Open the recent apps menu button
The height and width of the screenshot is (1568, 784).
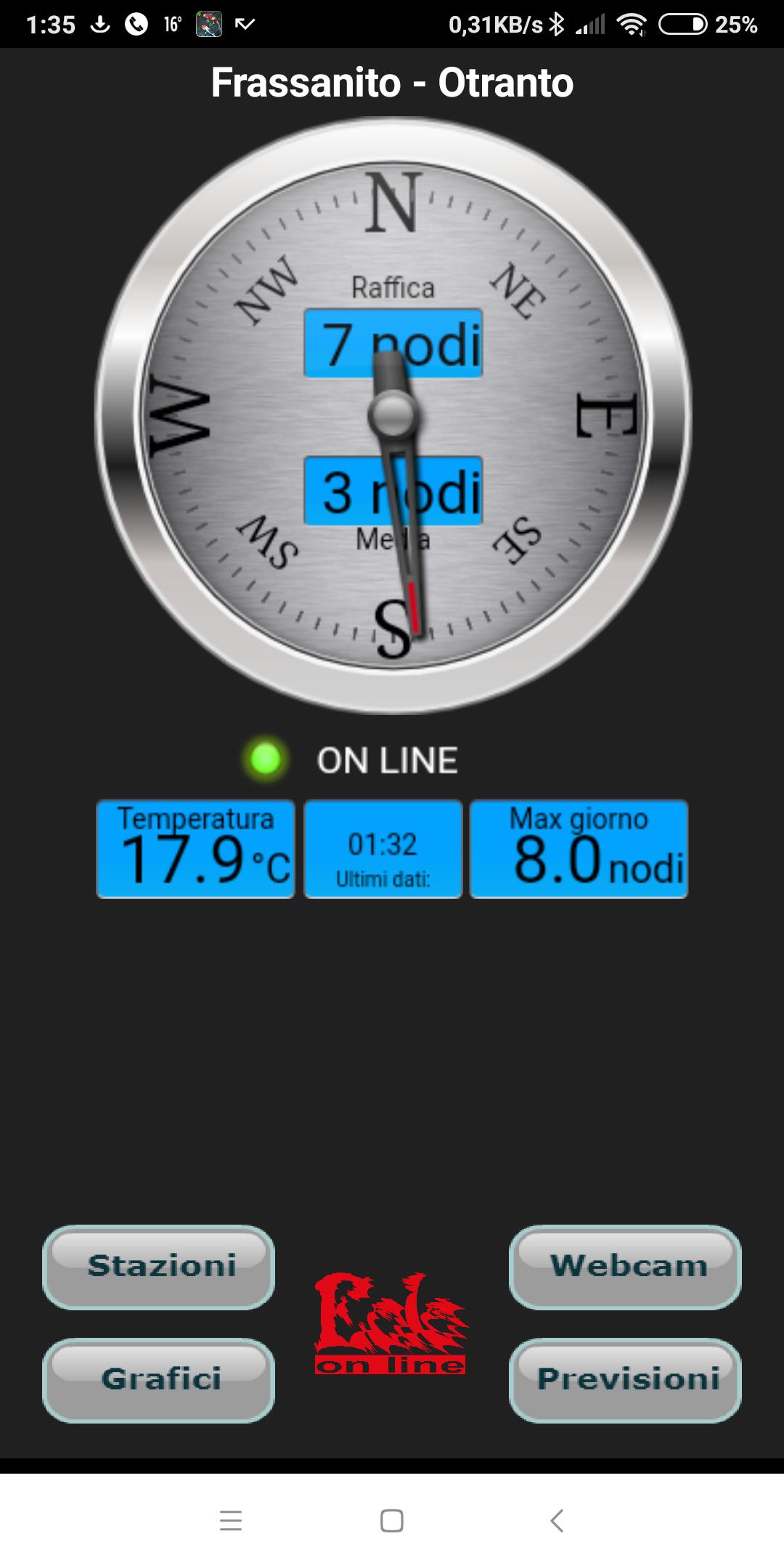[230, 1522]
